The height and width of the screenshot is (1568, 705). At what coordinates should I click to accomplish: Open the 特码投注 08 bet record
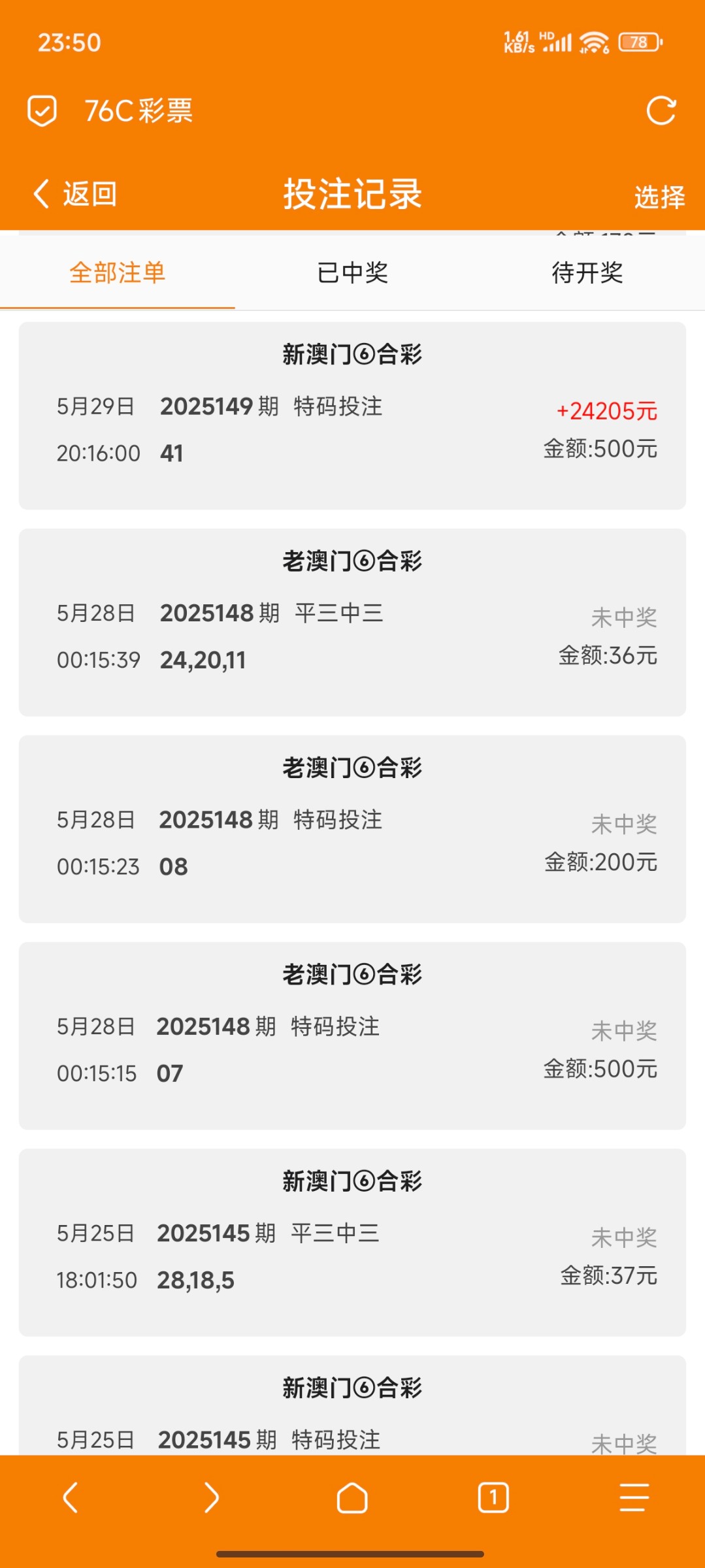click(352, 830)
